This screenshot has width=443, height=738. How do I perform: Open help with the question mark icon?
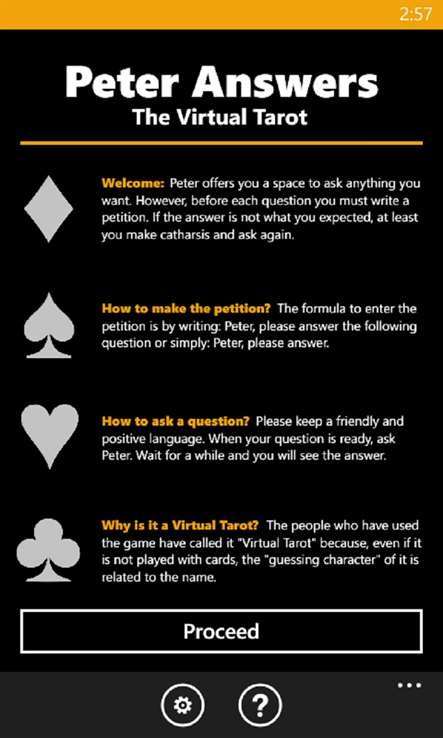click(260, 705)
